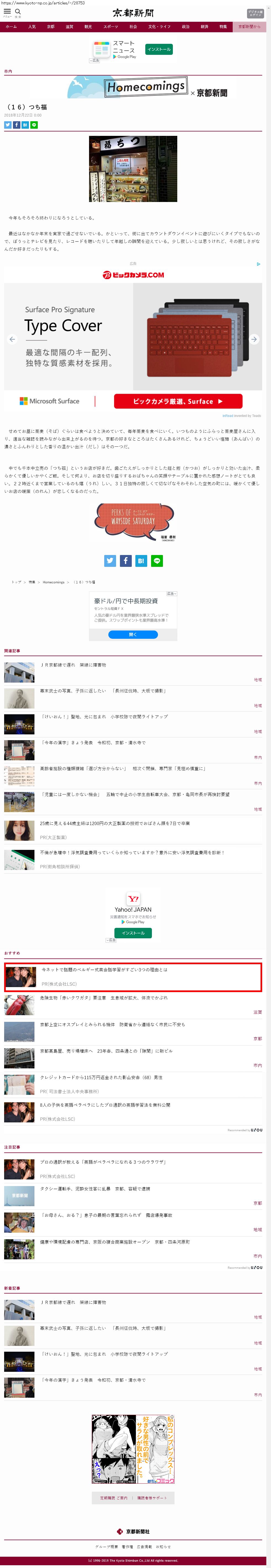The width and height of the screenshot is (271, 1568).
Task: Share on Facebook using large icon below article
Action: (x=125, y=561)
